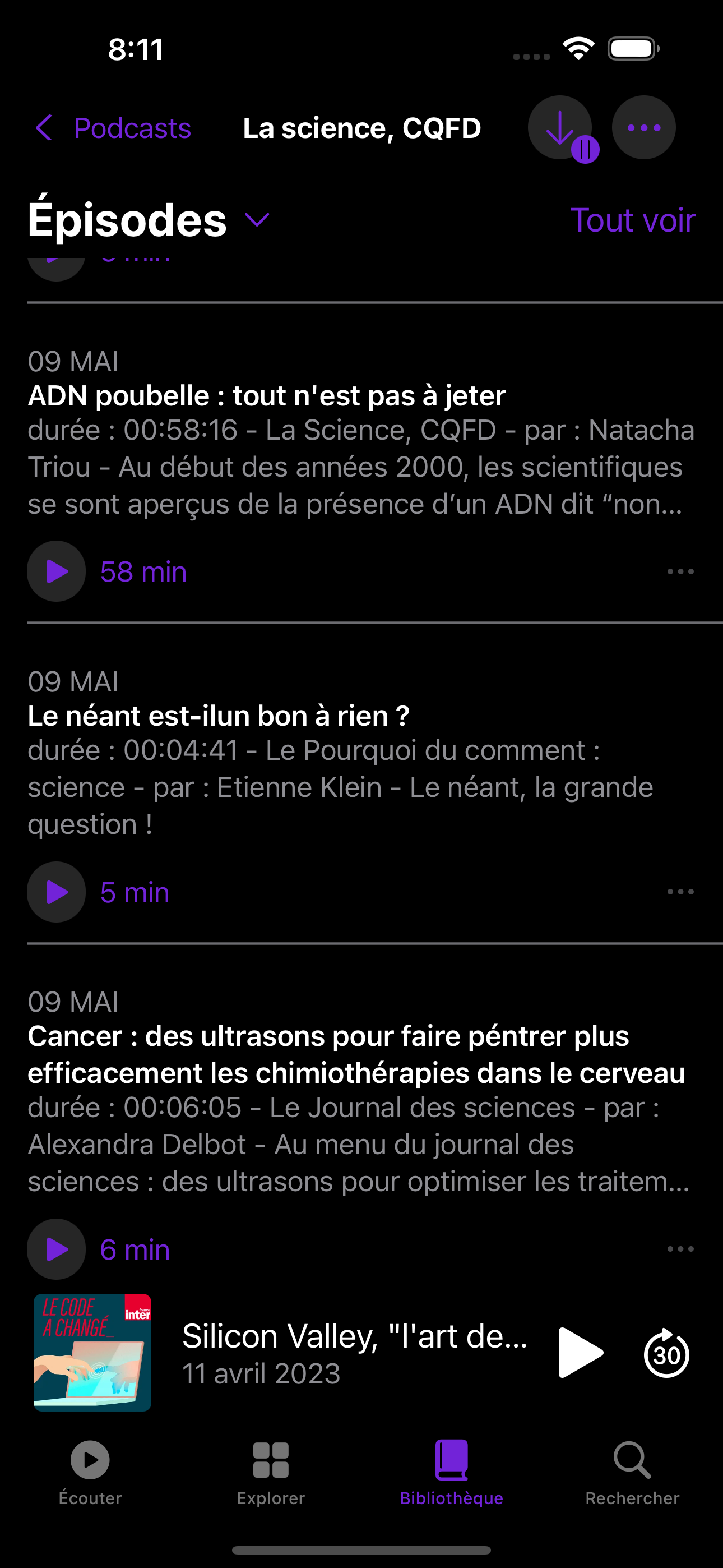Resume playback in the mini player
Screen dimensions: 723x1568
580,1353
